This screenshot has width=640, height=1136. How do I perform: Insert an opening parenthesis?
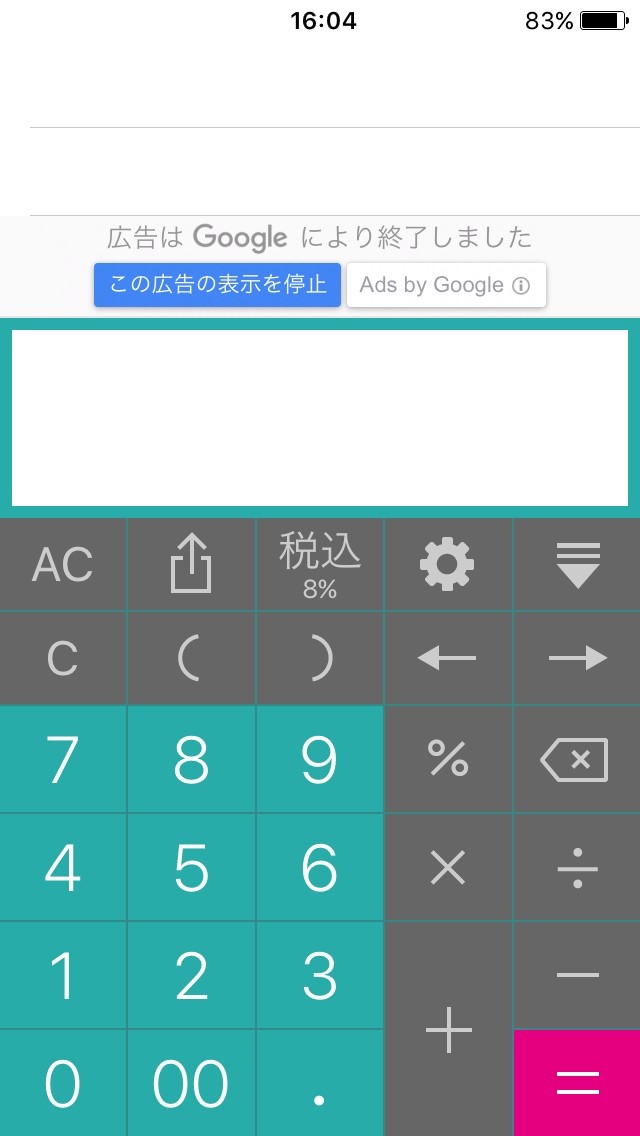pyautogui.click(x=191, y=659)
